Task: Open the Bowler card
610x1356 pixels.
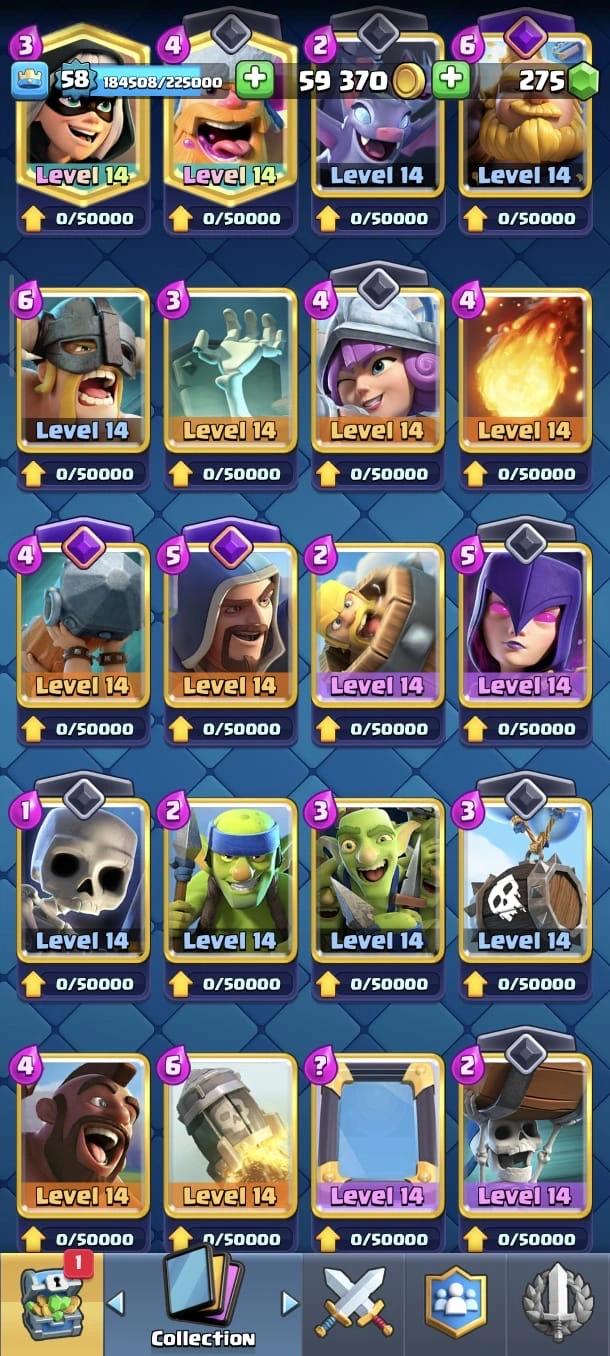Action: click(x=83, y=625)
